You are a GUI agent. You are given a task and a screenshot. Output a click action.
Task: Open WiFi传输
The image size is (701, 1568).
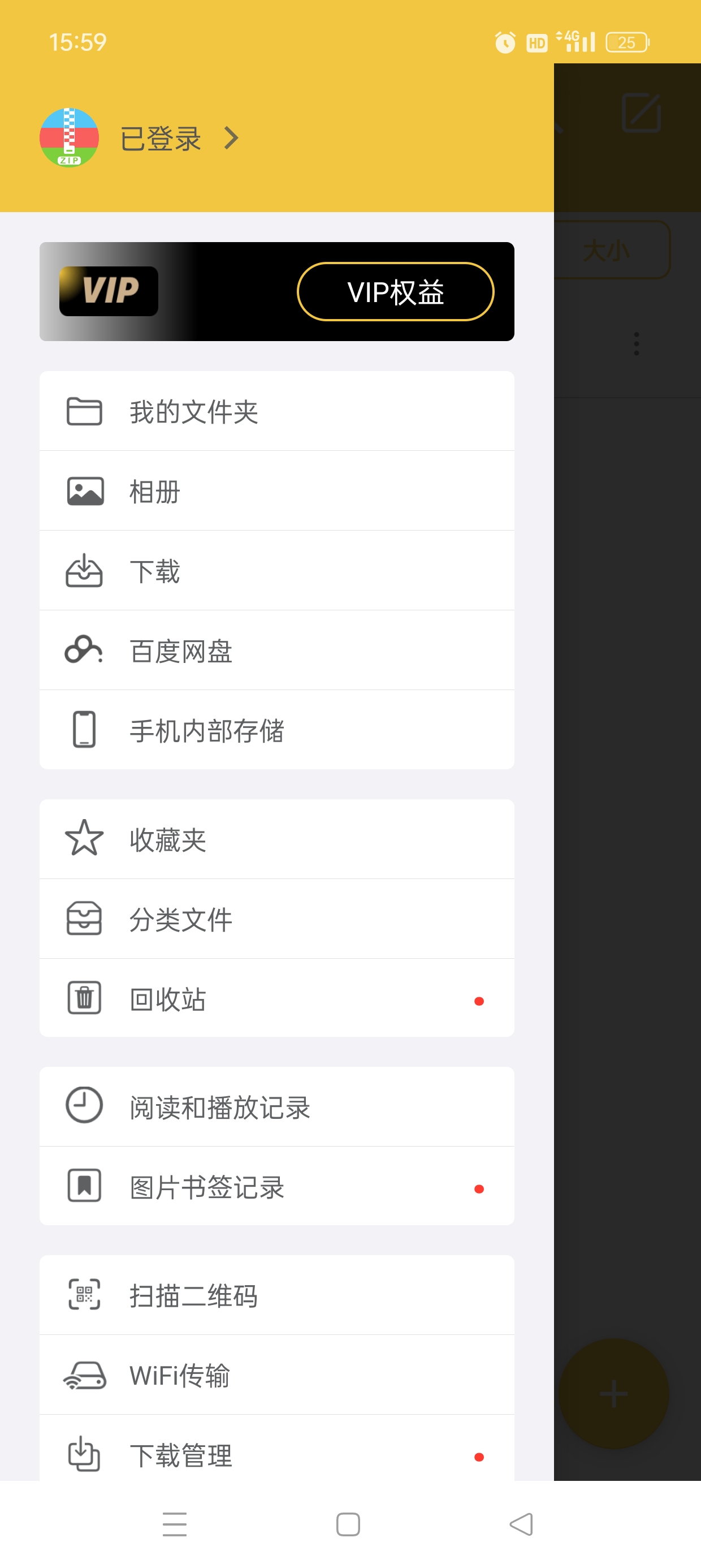(x=276, y=1375)
